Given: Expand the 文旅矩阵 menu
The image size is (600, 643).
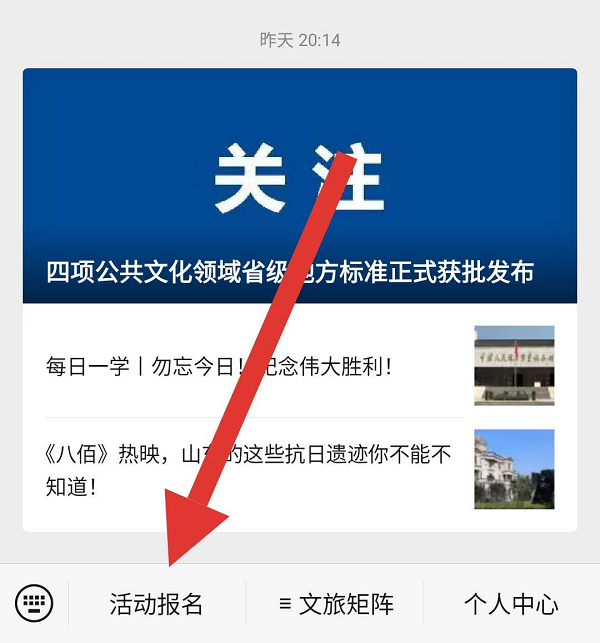Looking at the screenshot, I should (335, 604).
